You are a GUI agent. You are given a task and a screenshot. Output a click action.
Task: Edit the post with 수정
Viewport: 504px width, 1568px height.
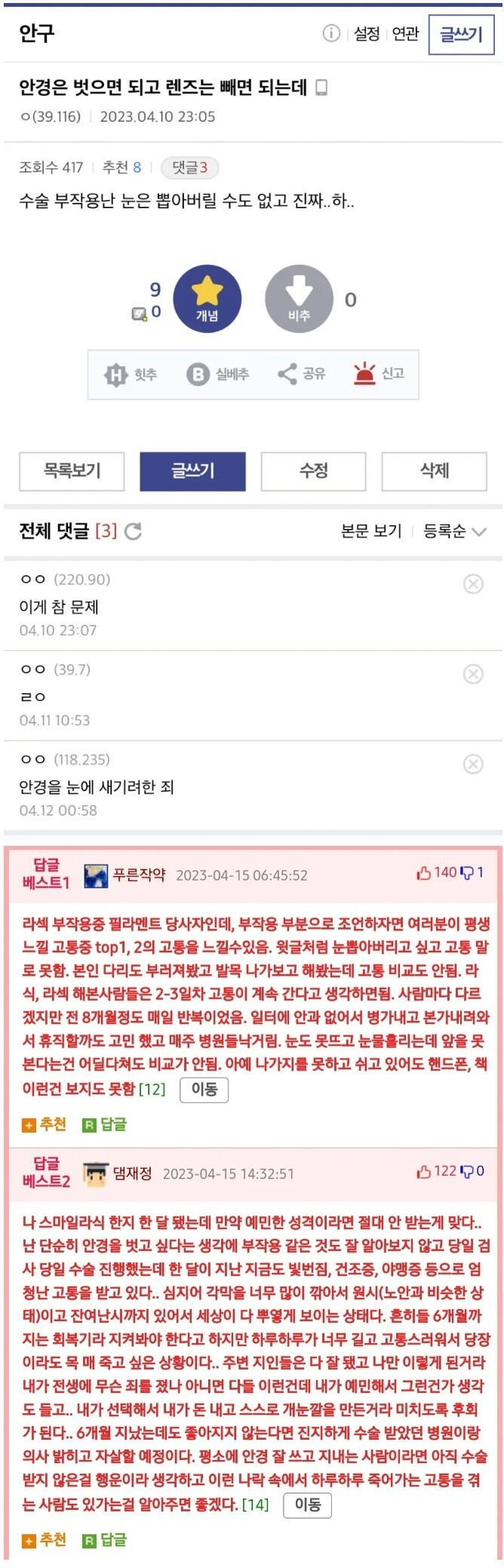click(x=313, y=471)
